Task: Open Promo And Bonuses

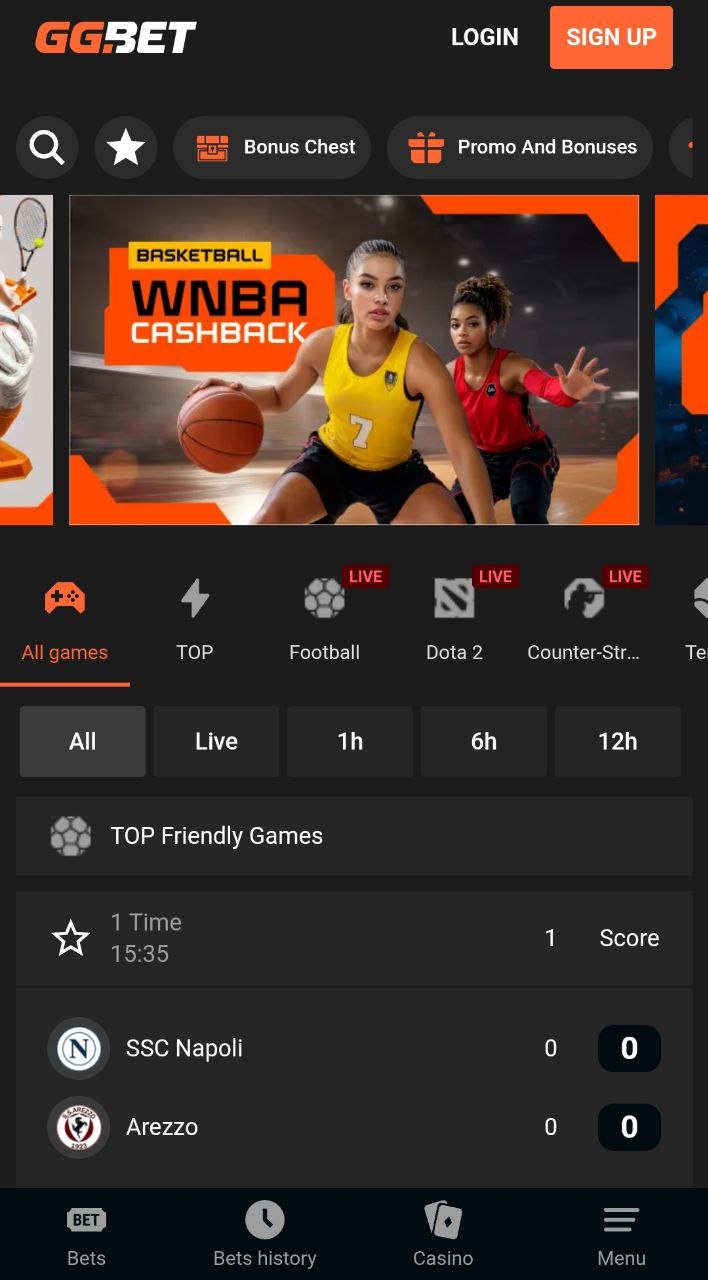Action: (520, 148)
